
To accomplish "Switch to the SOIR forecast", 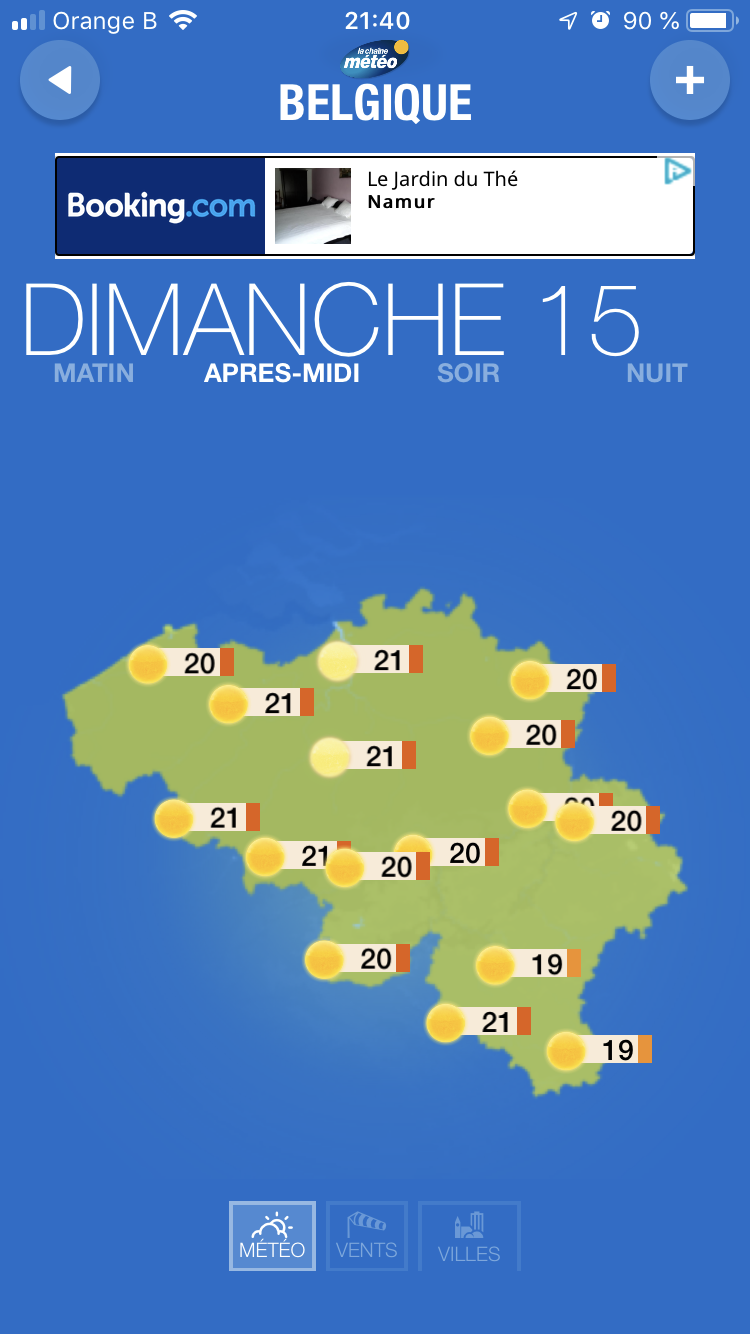I will pyautogui.click(x=468, y=373).
